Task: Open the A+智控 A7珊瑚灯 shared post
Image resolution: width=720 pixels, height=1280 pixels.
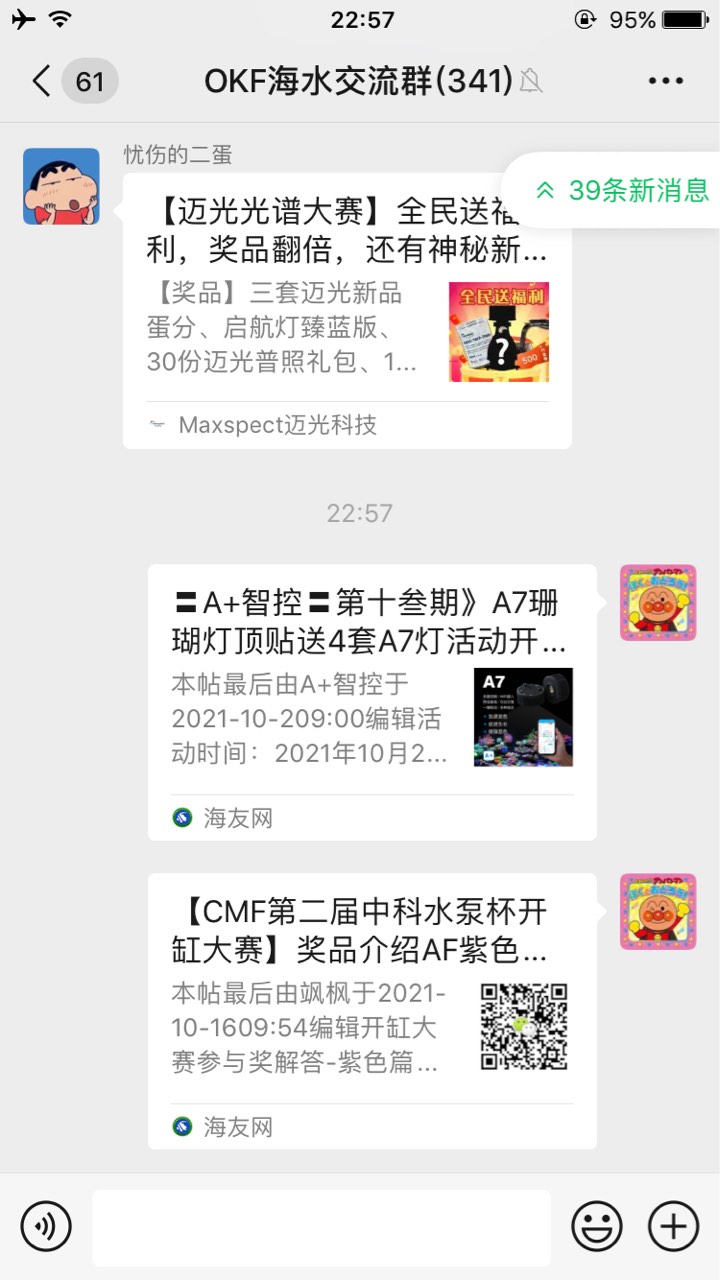Action: [372, 702]
